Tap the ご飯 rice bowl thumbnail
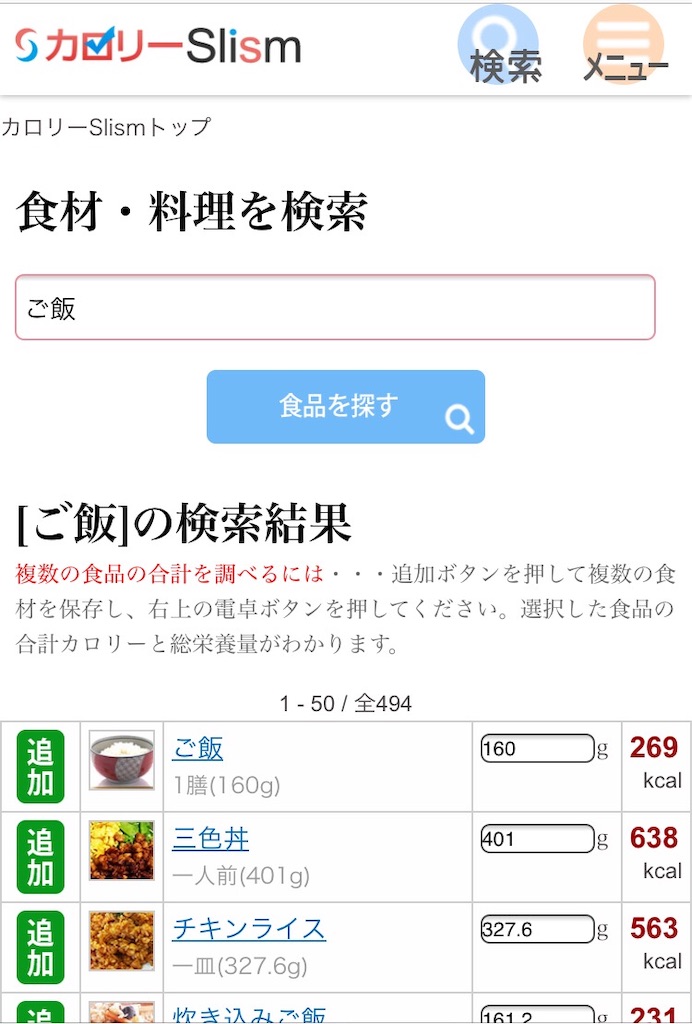The width and height of the screenshot is (692, 1024). [x=122, y=760]
